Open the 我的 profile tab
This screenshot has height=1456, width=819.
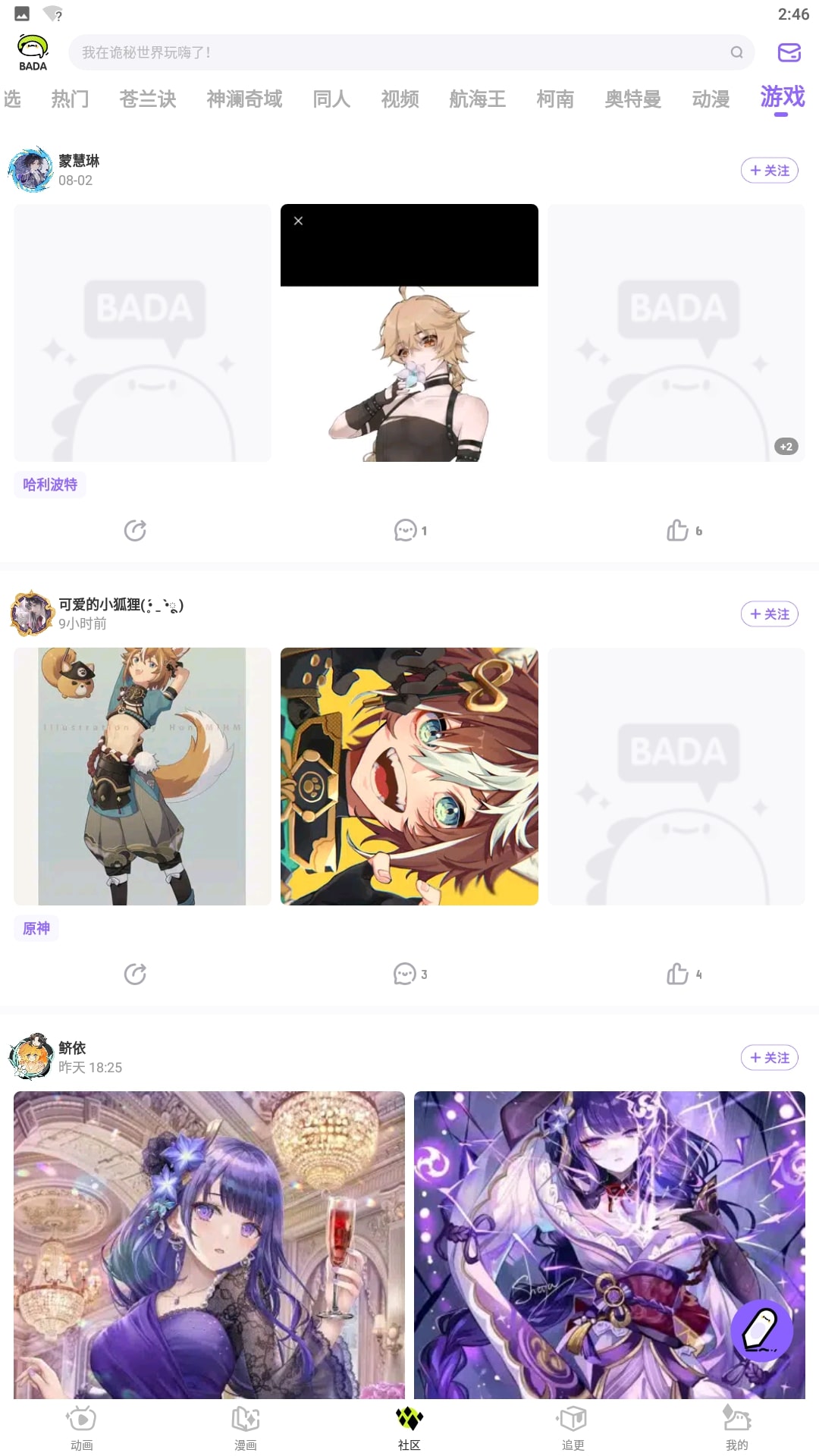click(x=736, y=1427)
